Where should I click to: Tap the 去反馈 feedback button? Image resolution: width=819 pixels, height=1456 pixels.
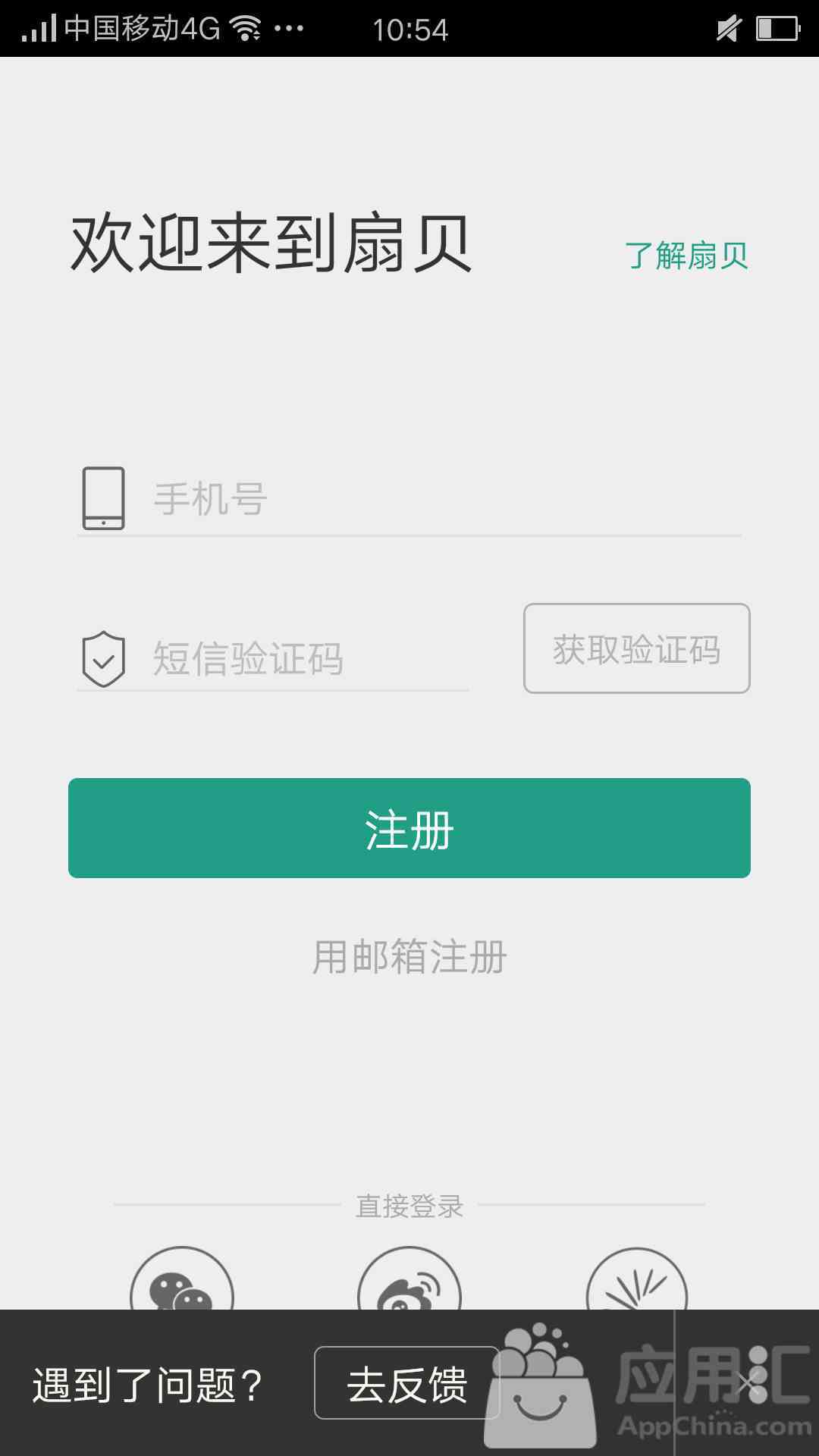coord(407,1382)
